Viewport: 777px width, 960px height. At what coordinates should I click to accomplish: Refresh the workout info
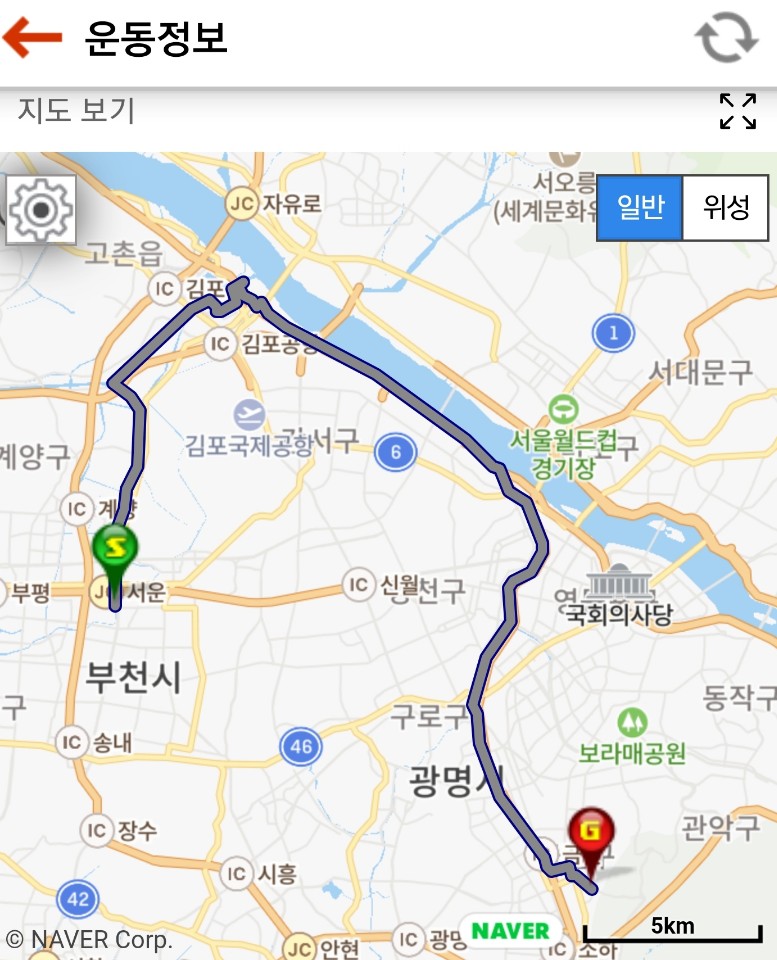click(726, 38)
